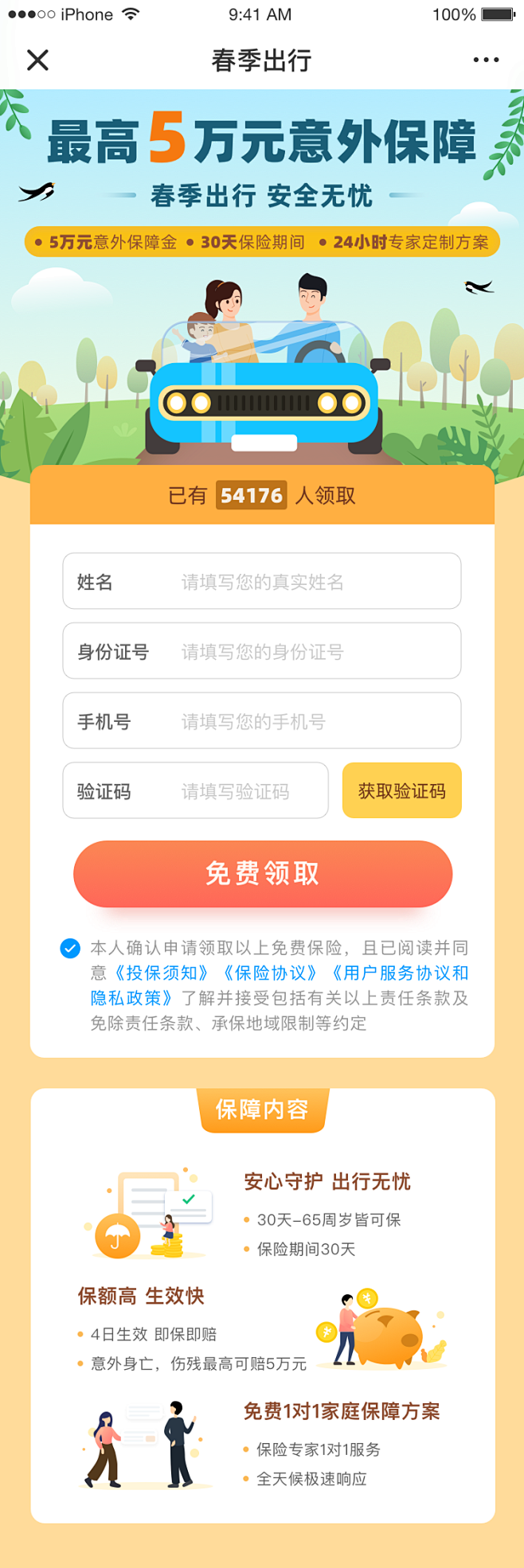Viewport: 524px width, 1568px height.
Task: Submit with the 免费领取 button
Action: pos(263,874)
